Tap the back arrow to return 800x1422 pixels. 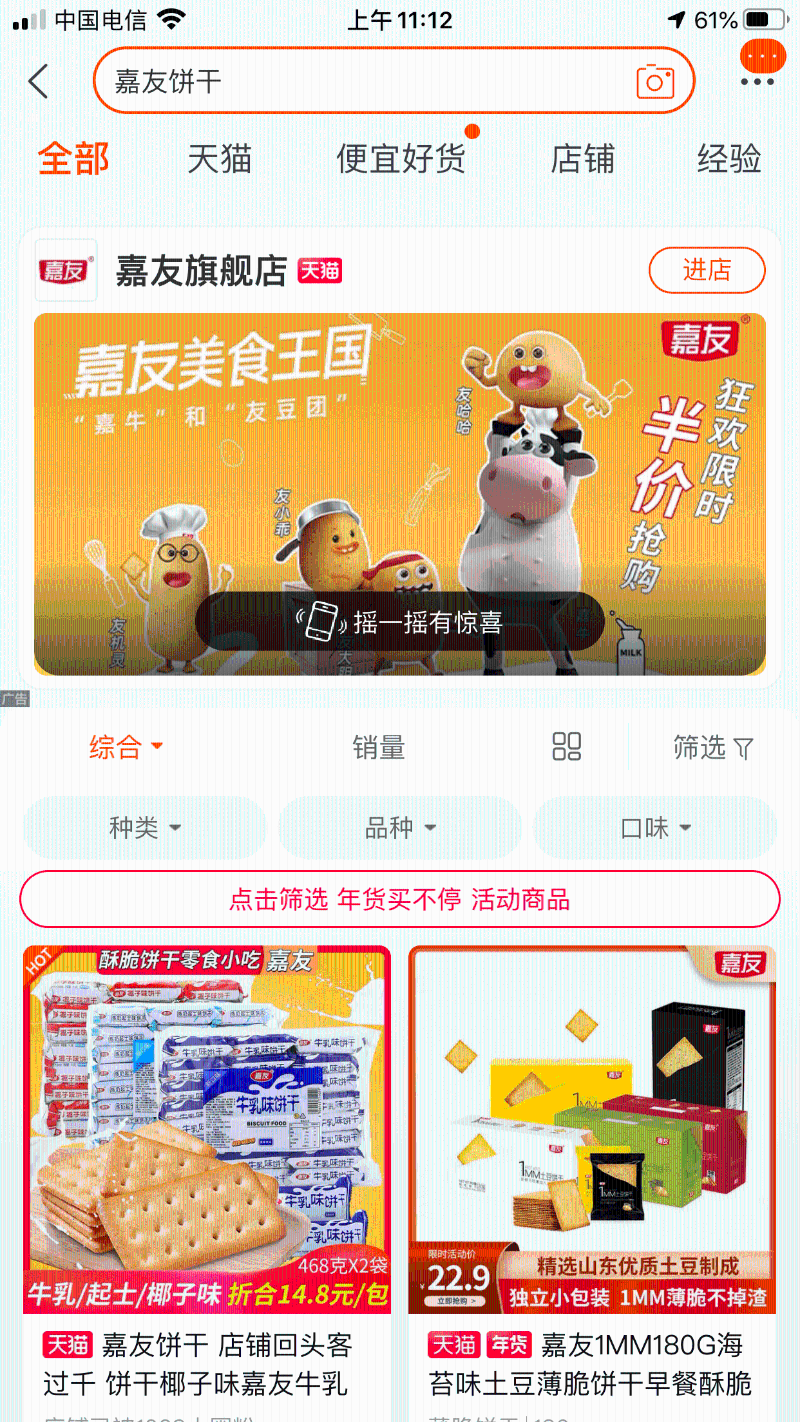point(38,81)
